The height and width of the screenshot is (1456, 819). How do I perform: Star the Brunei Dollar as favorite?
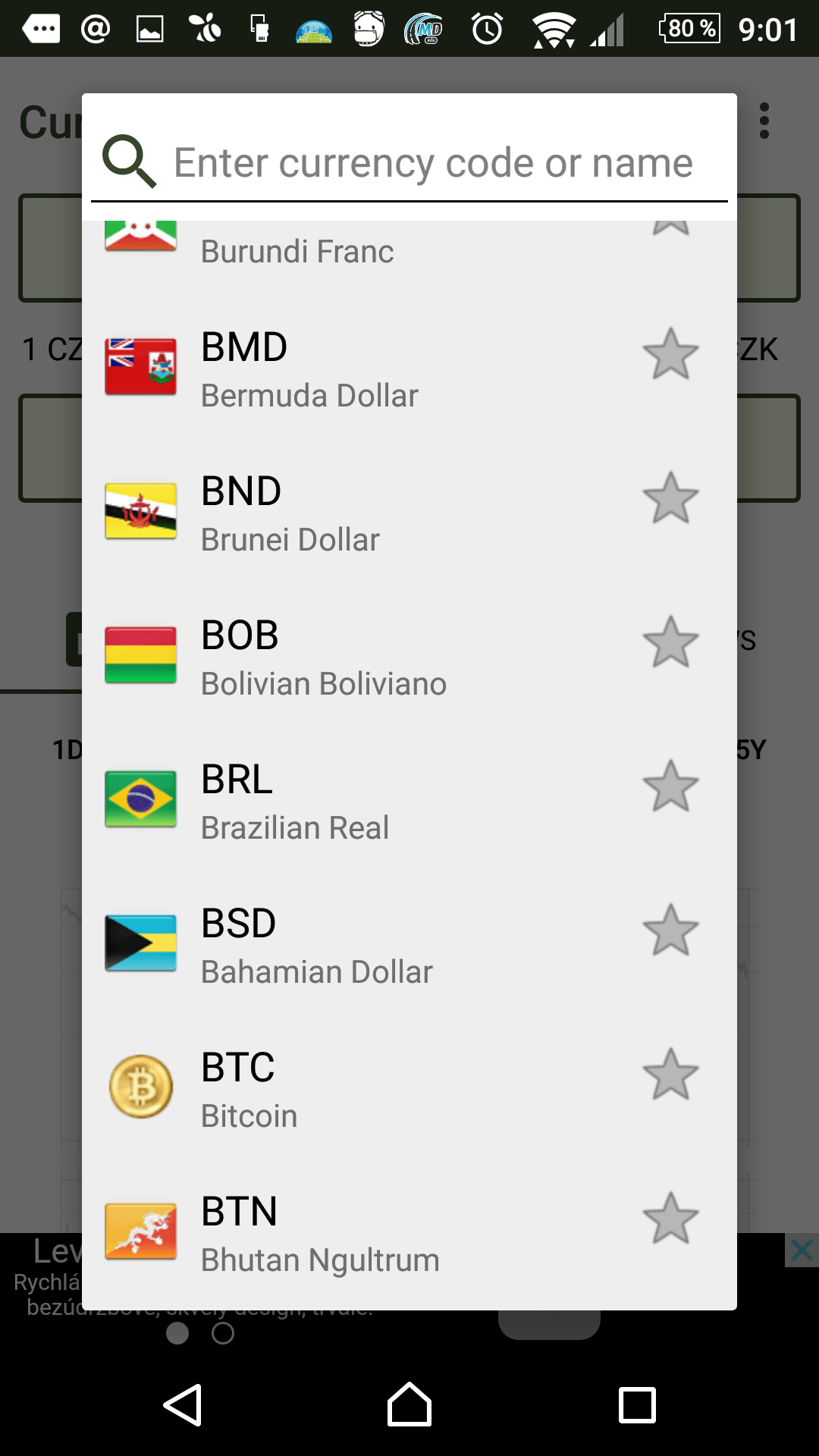pyautogui.click(x=670, y=498)
